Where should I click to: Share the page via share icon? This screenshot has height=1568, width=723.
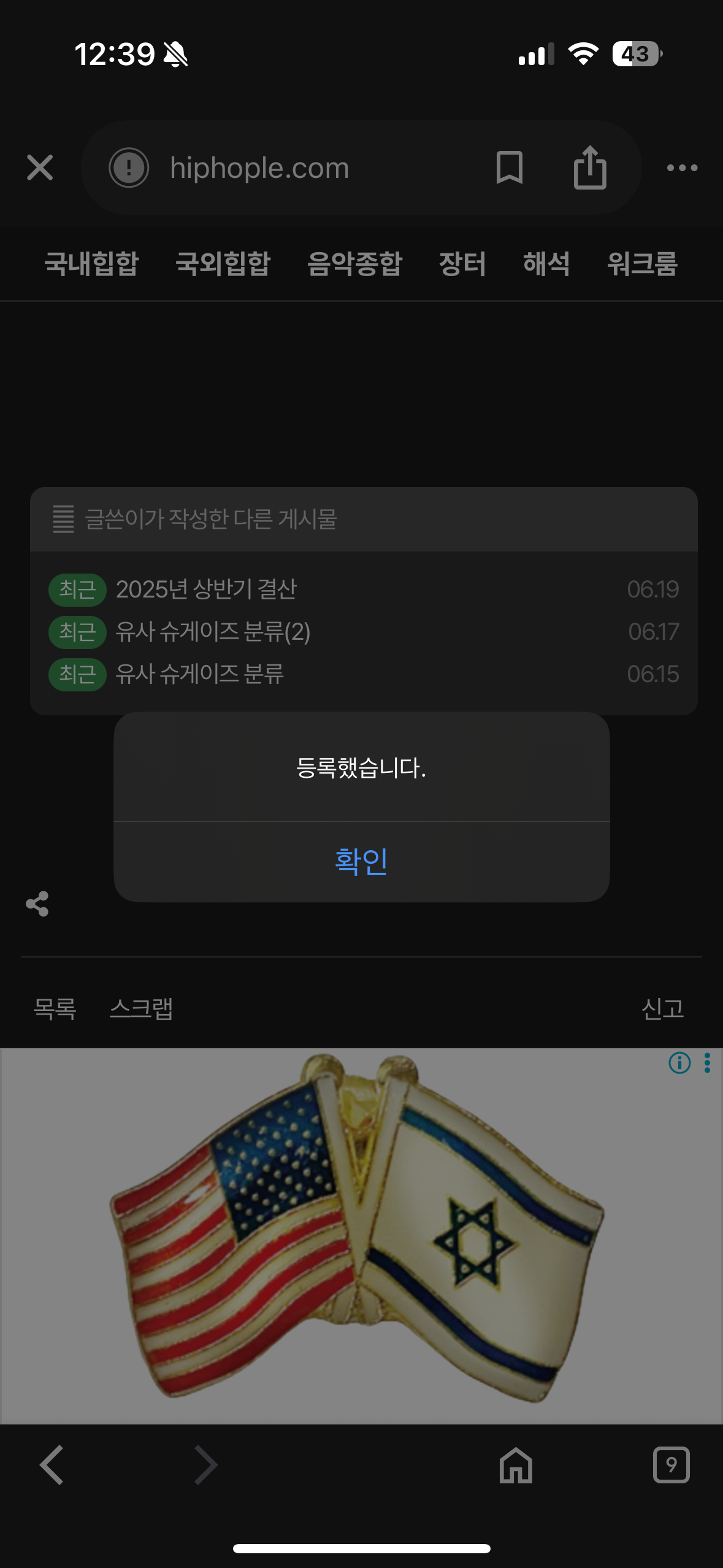(x=589, y=167)
